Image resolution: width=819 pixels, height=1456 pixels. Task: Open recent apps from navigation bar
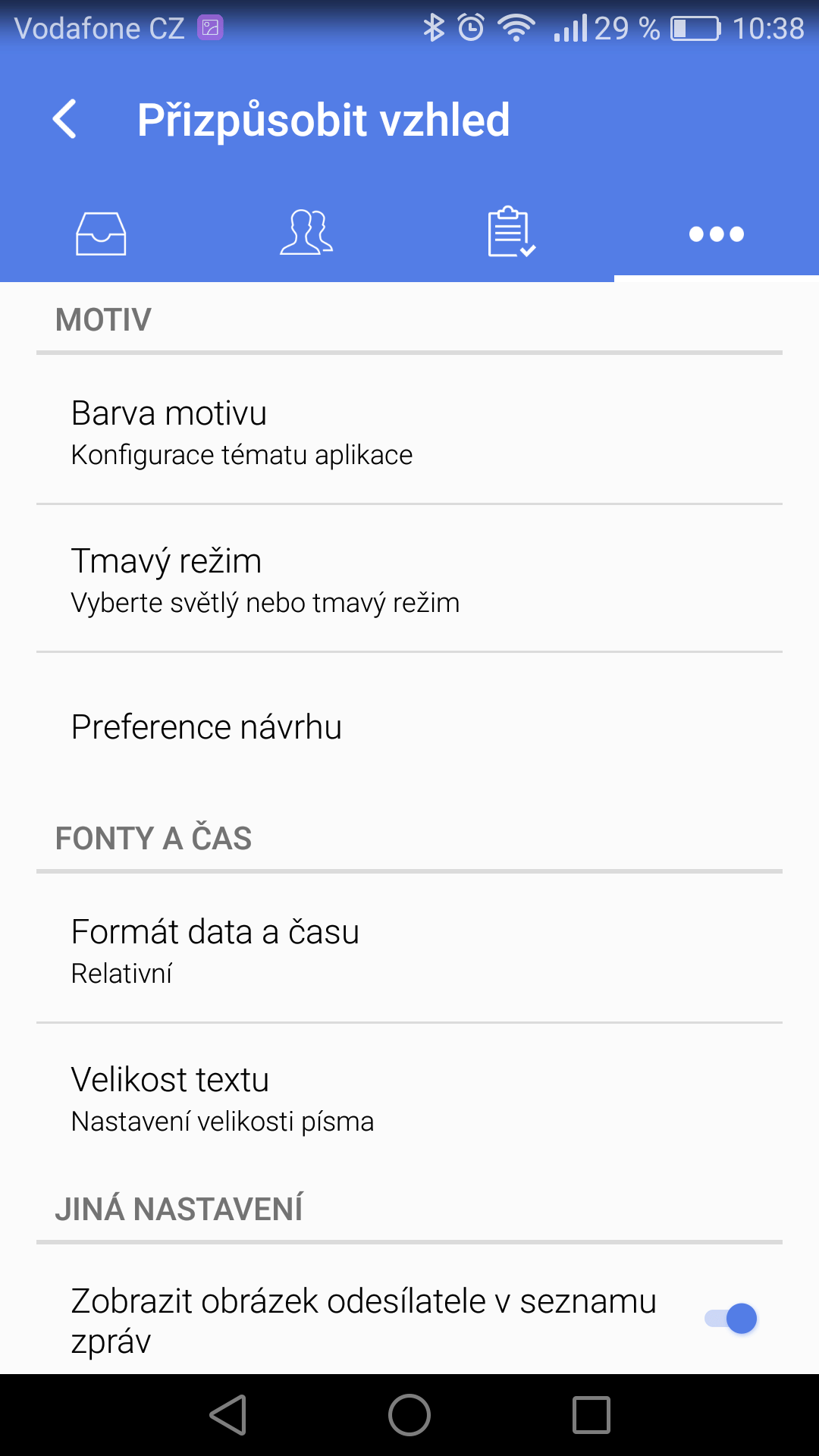(x=591, y=1415)
